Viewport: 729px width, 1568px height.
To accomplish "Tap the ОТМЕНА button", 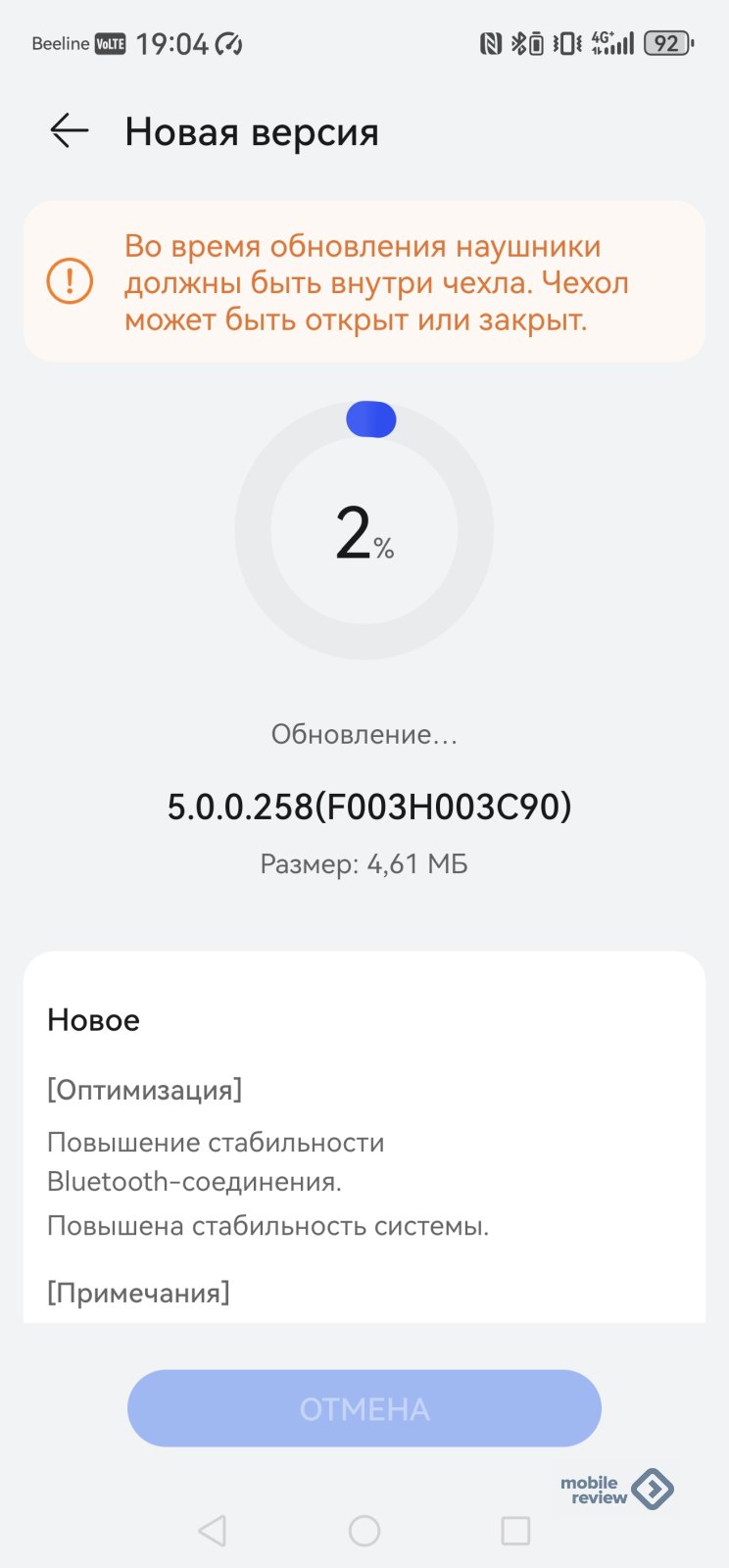I will coord(364,1408).
